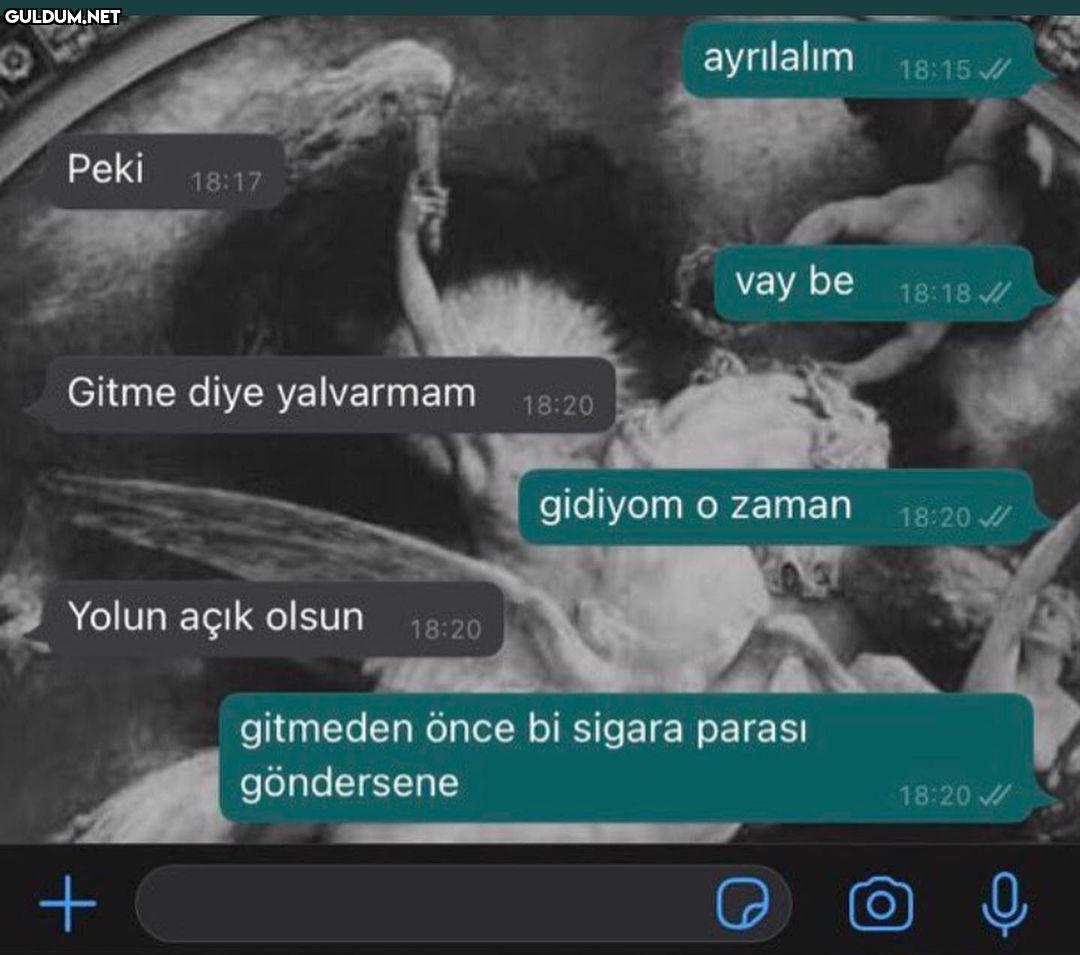Focus the message text field

pyautogui.click(x=420, y=904)
